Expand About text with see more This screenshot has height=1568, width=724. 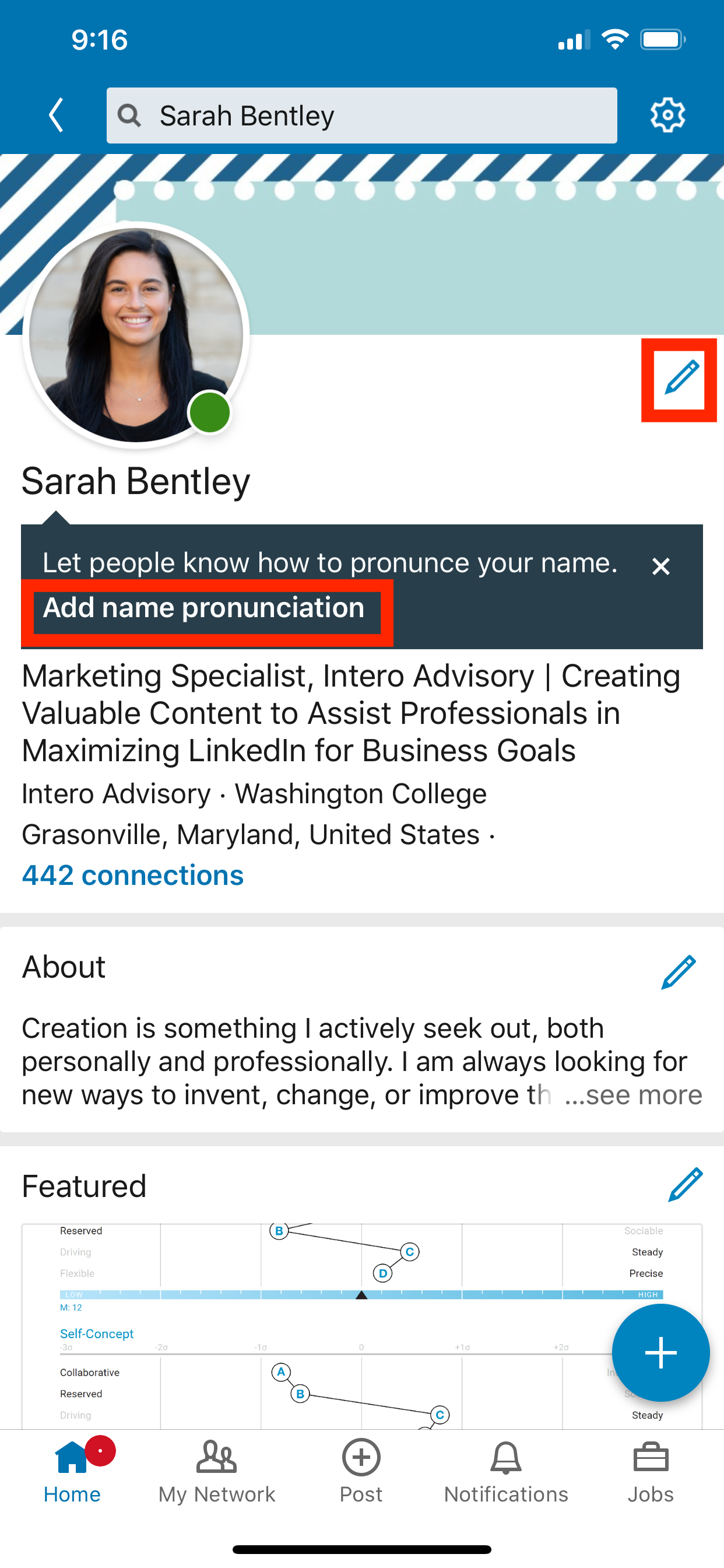[632, 1094]
